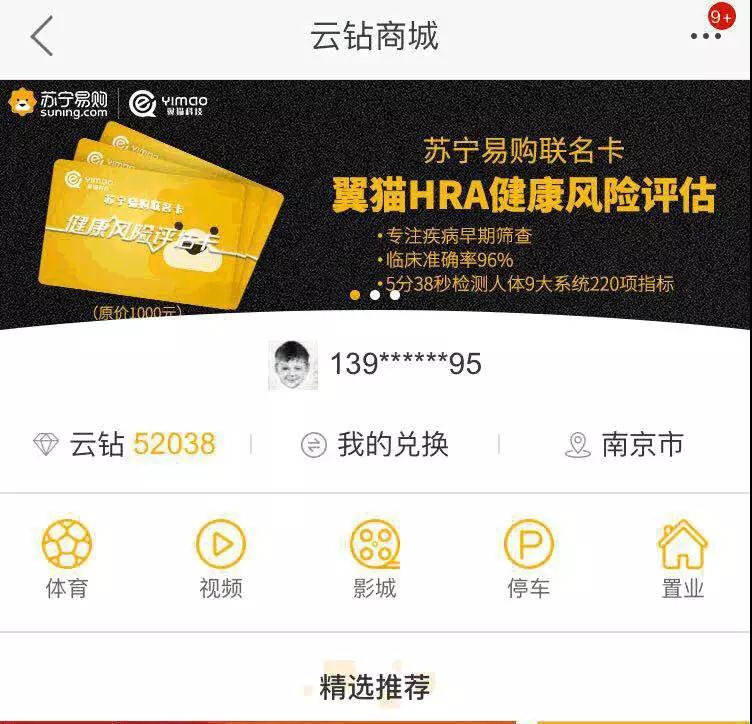Open the 置业 category

pos(682,559)
